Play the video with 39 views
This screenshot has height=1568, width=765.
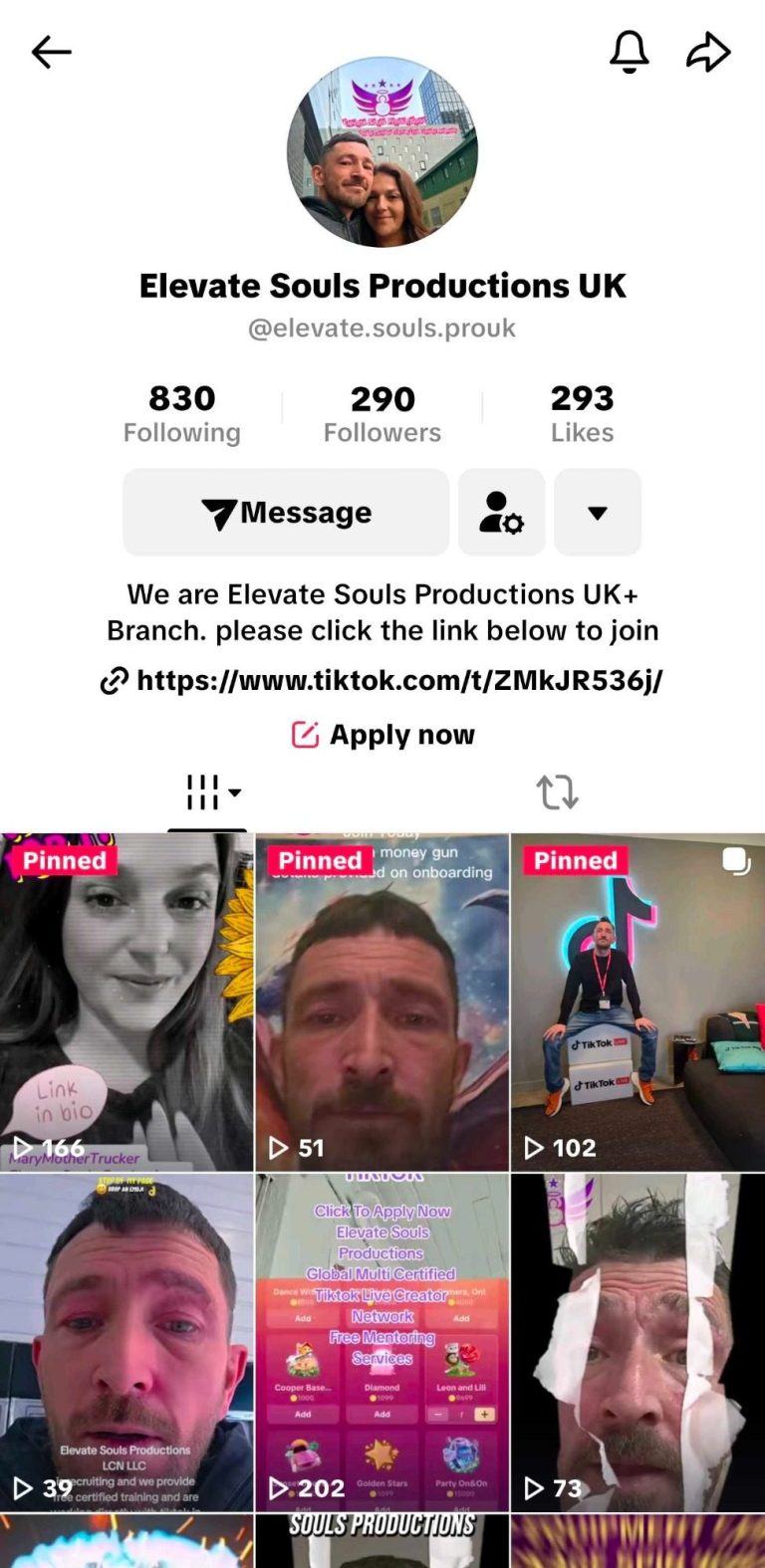(127, 1342)
